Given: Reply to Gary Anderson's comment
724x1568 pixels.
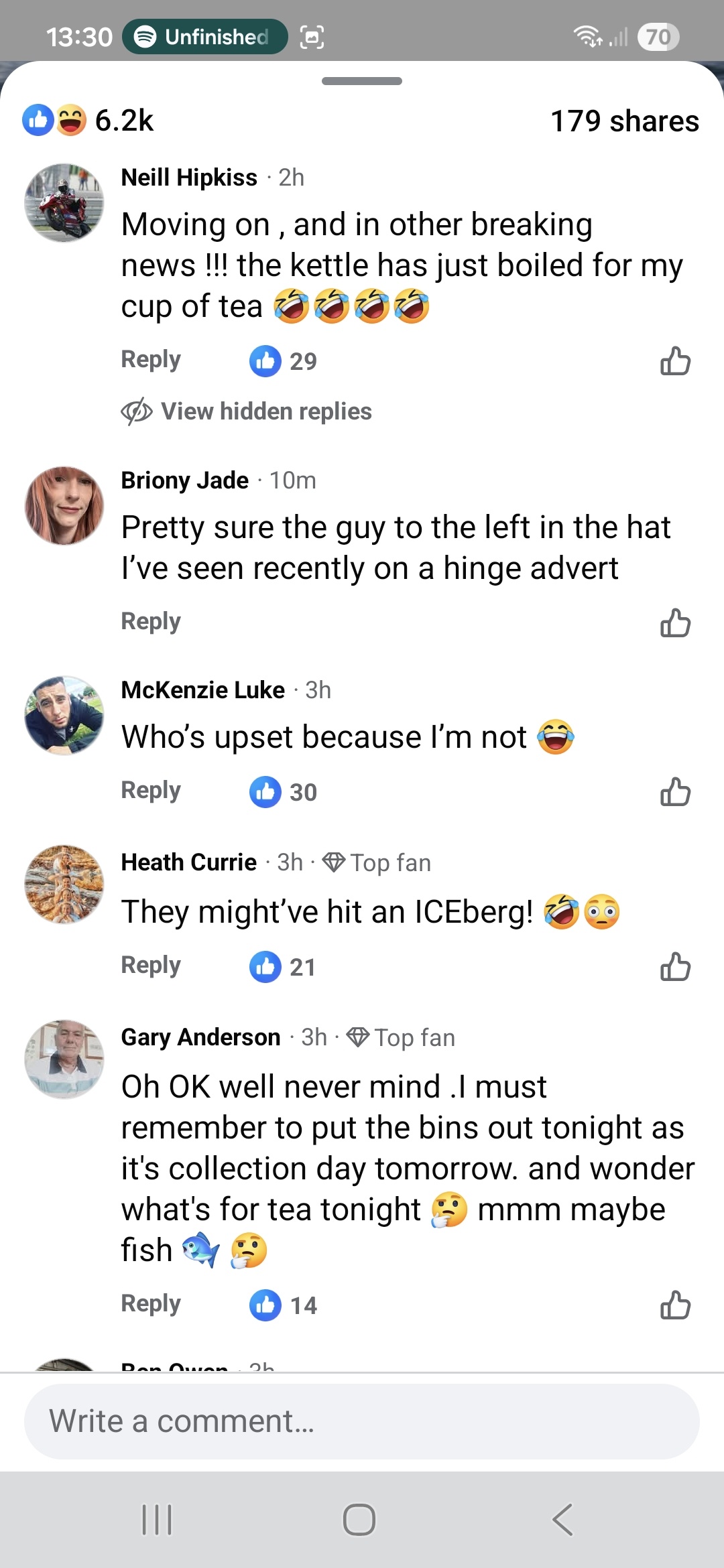Looking at the screenshot, I should [151, 1304].
